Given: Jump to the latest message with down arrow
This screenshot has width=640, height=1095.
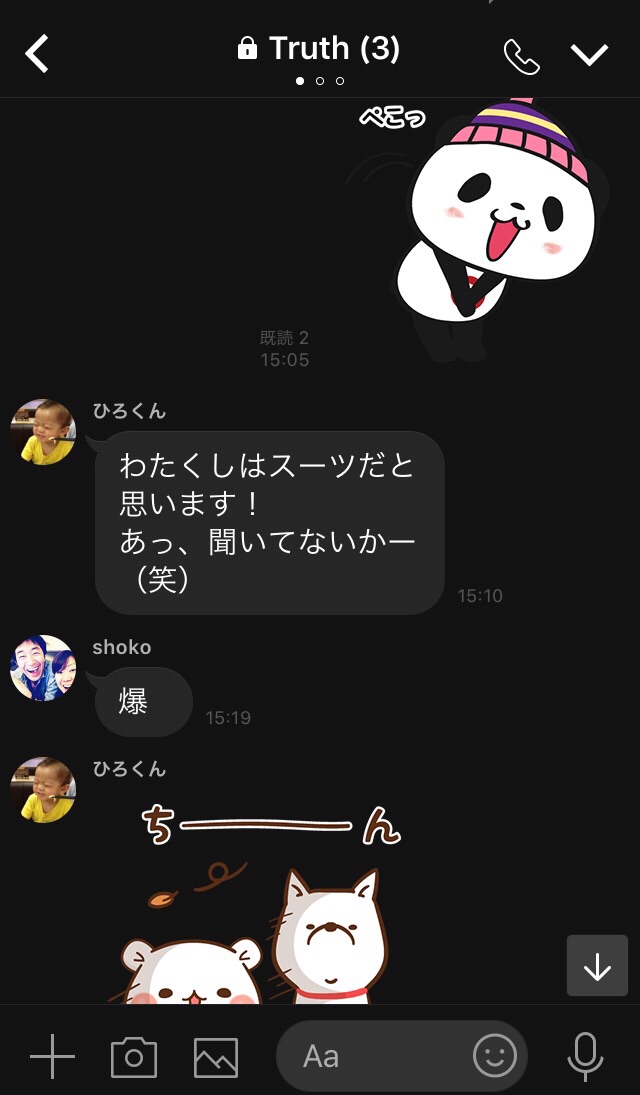Looking at the screenshot, I should 597,966.
